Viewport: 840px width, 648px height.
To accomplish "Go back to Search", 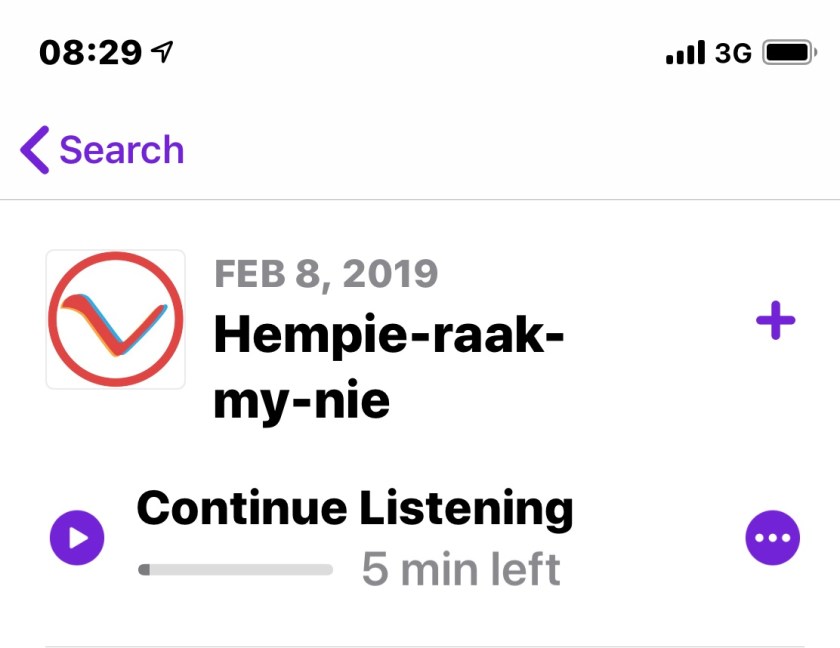I will (x=102, y=150).
